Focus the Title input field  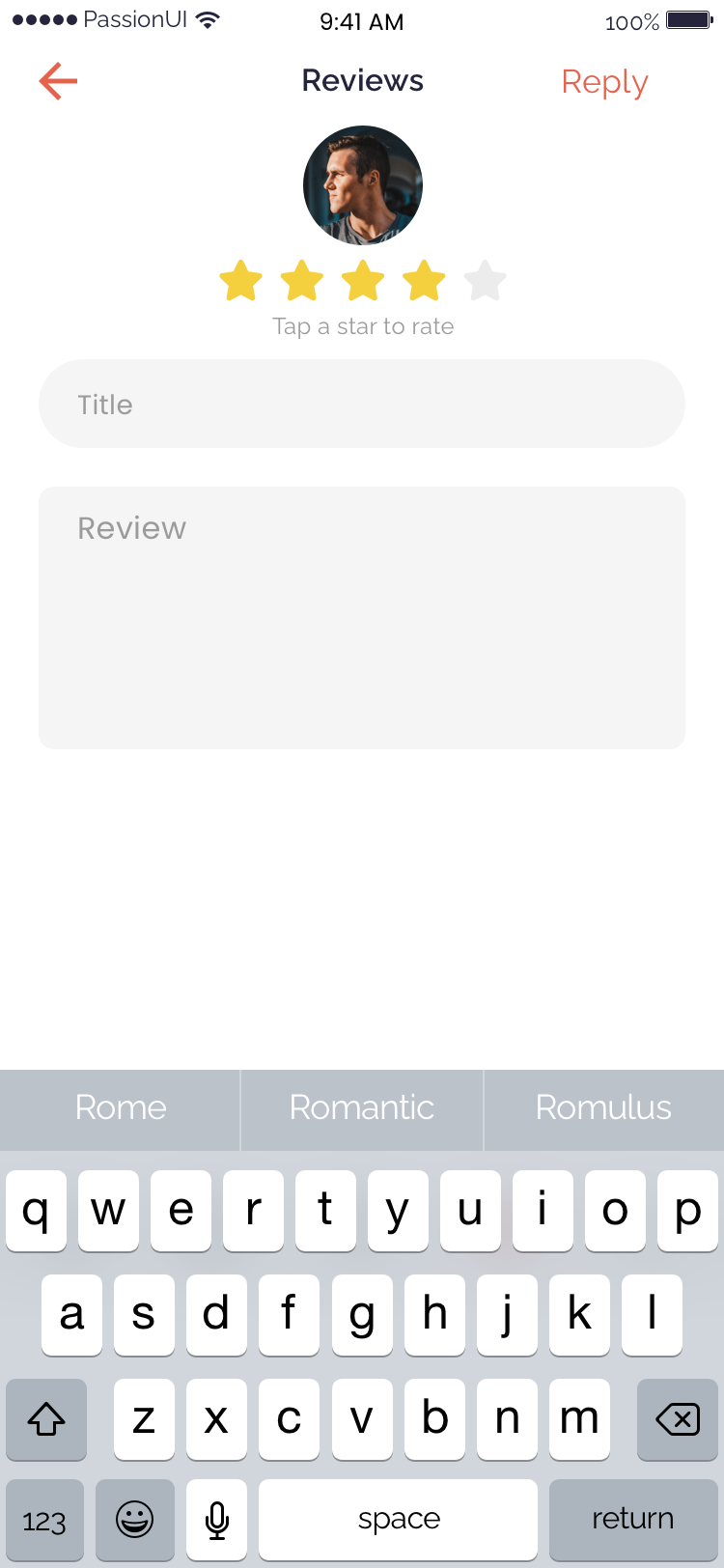coord(362,404)
